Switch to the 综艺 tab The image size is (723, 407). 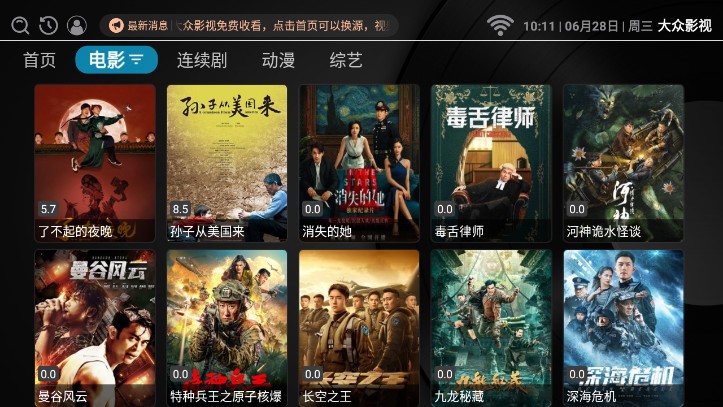coord(346,61)
